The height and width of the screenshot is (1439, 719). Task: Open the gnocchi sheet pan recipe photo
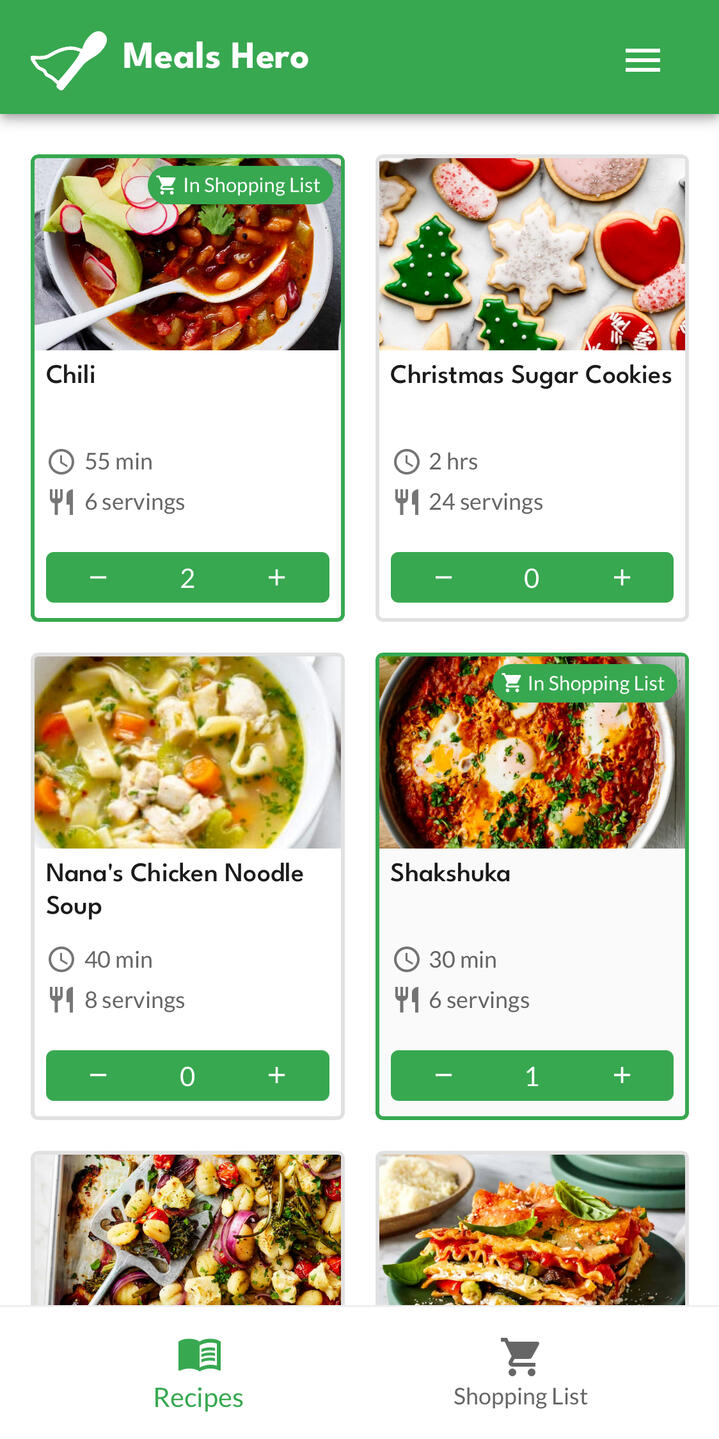(187, 1230)
